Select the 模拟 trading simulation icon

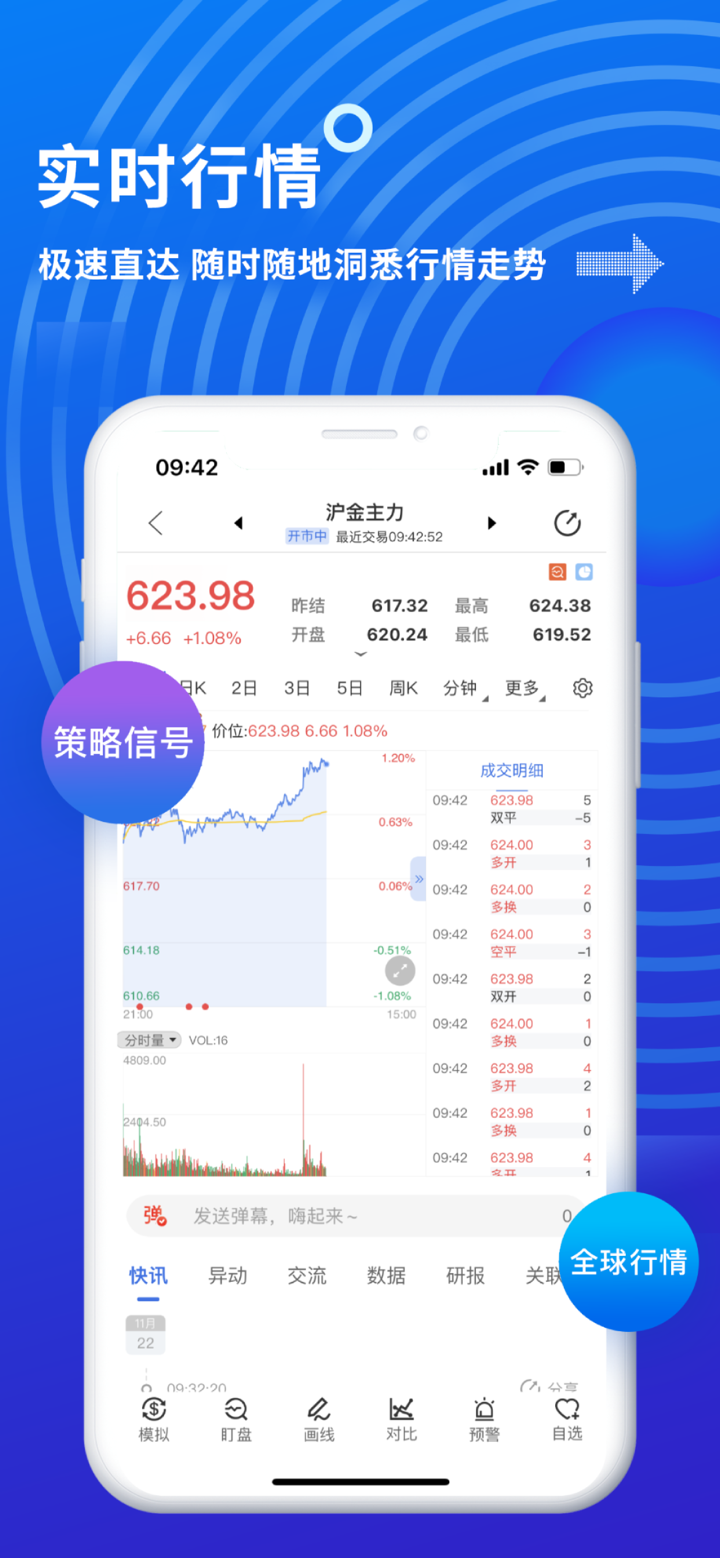[153, 1418]
